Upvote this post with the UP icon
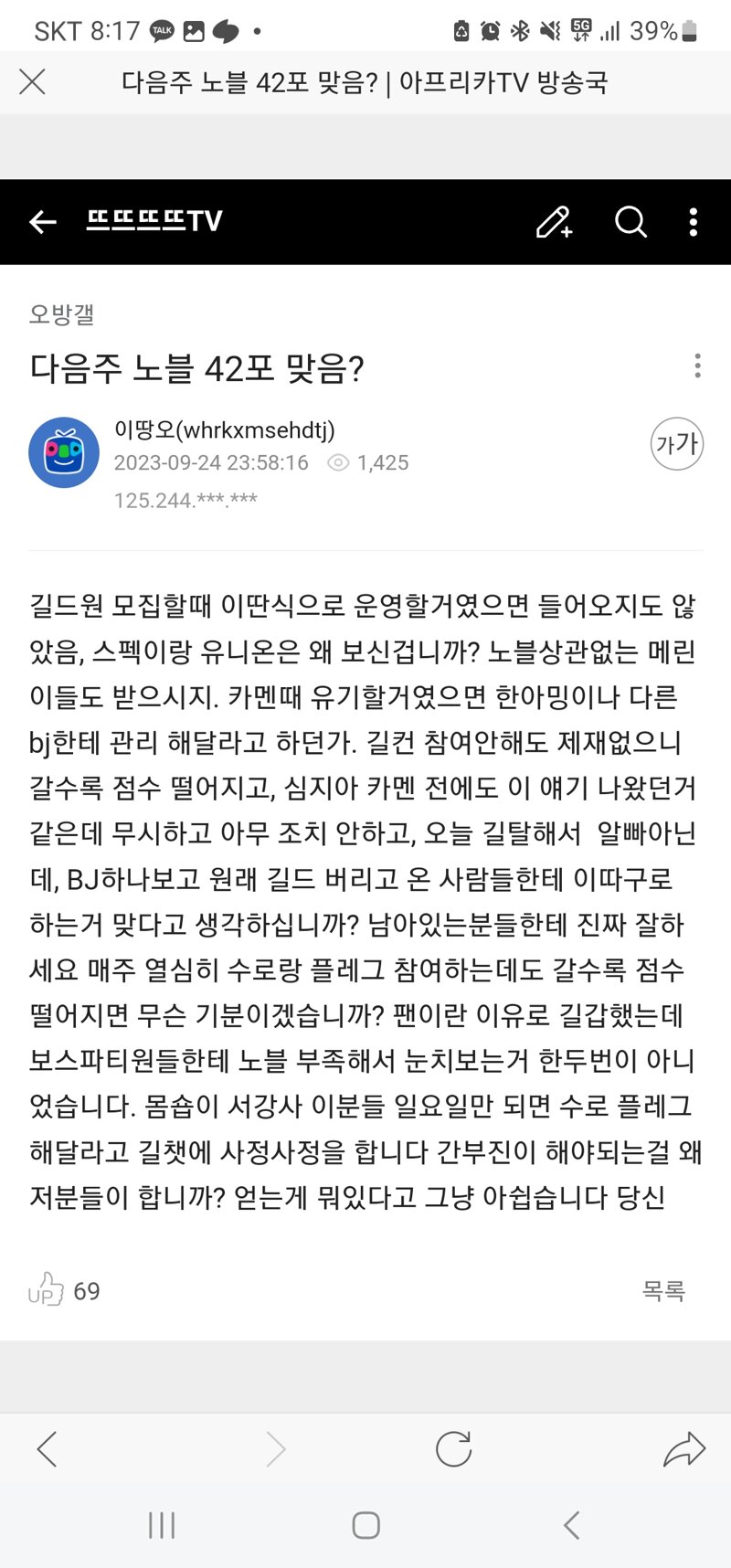 click(x=47, y=1289)
